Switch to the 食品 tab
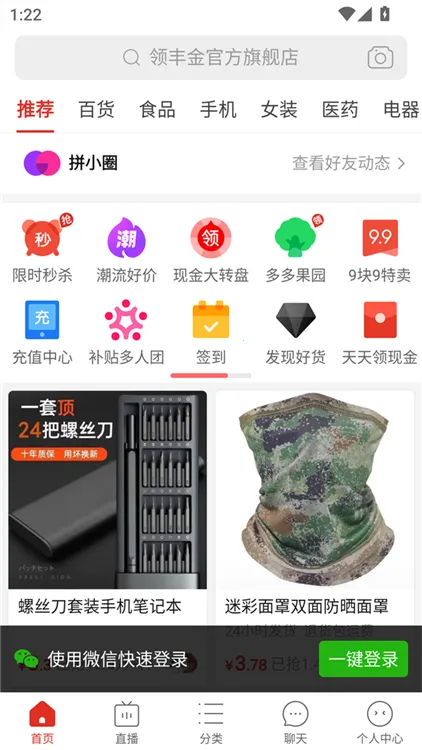422x750 pixels. point(157,110)
